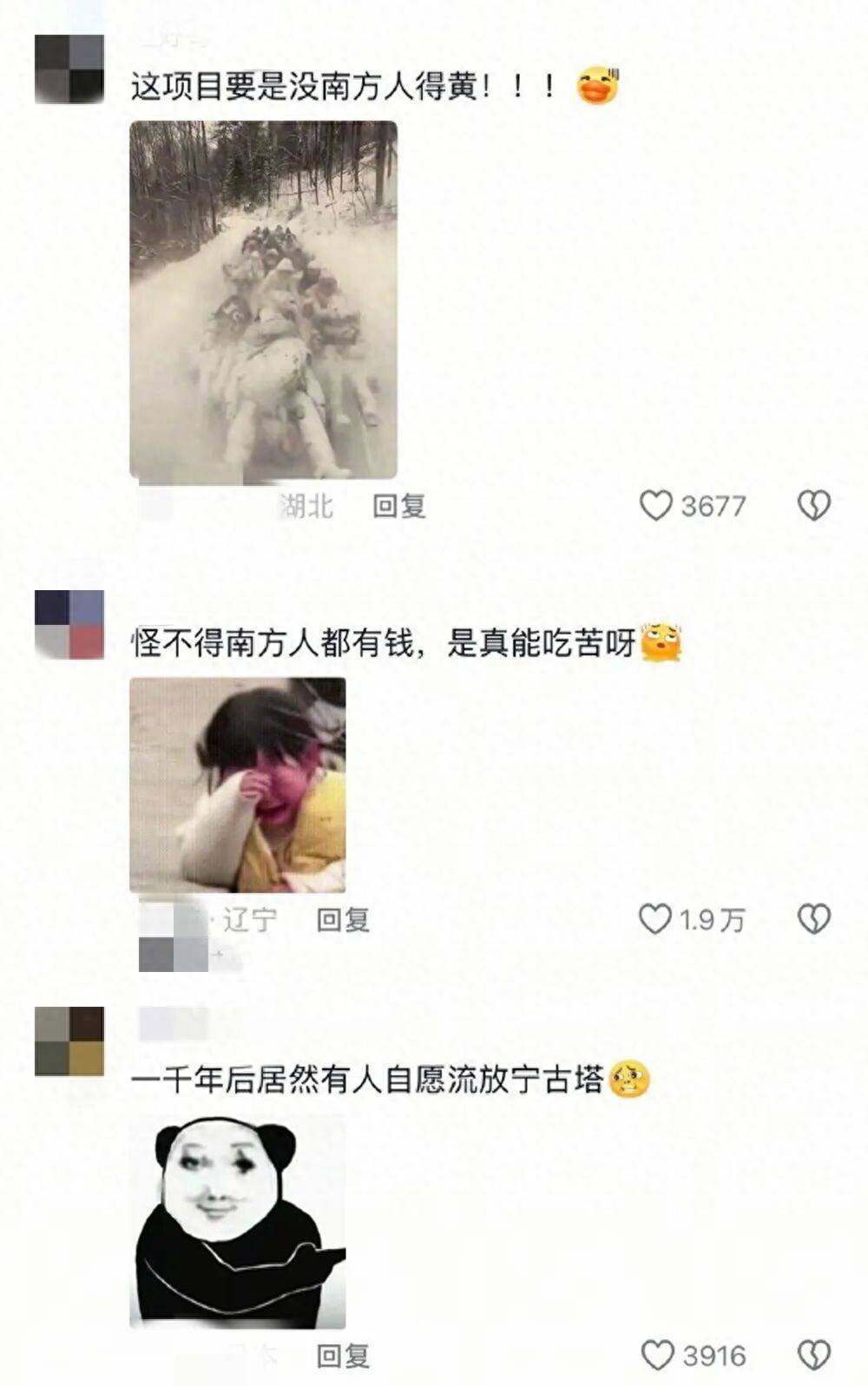Like the 这项目要是没南方人得黄 comment
Image resolution: width=868 pixels, height=1386 pixels.
coord(656,505)
